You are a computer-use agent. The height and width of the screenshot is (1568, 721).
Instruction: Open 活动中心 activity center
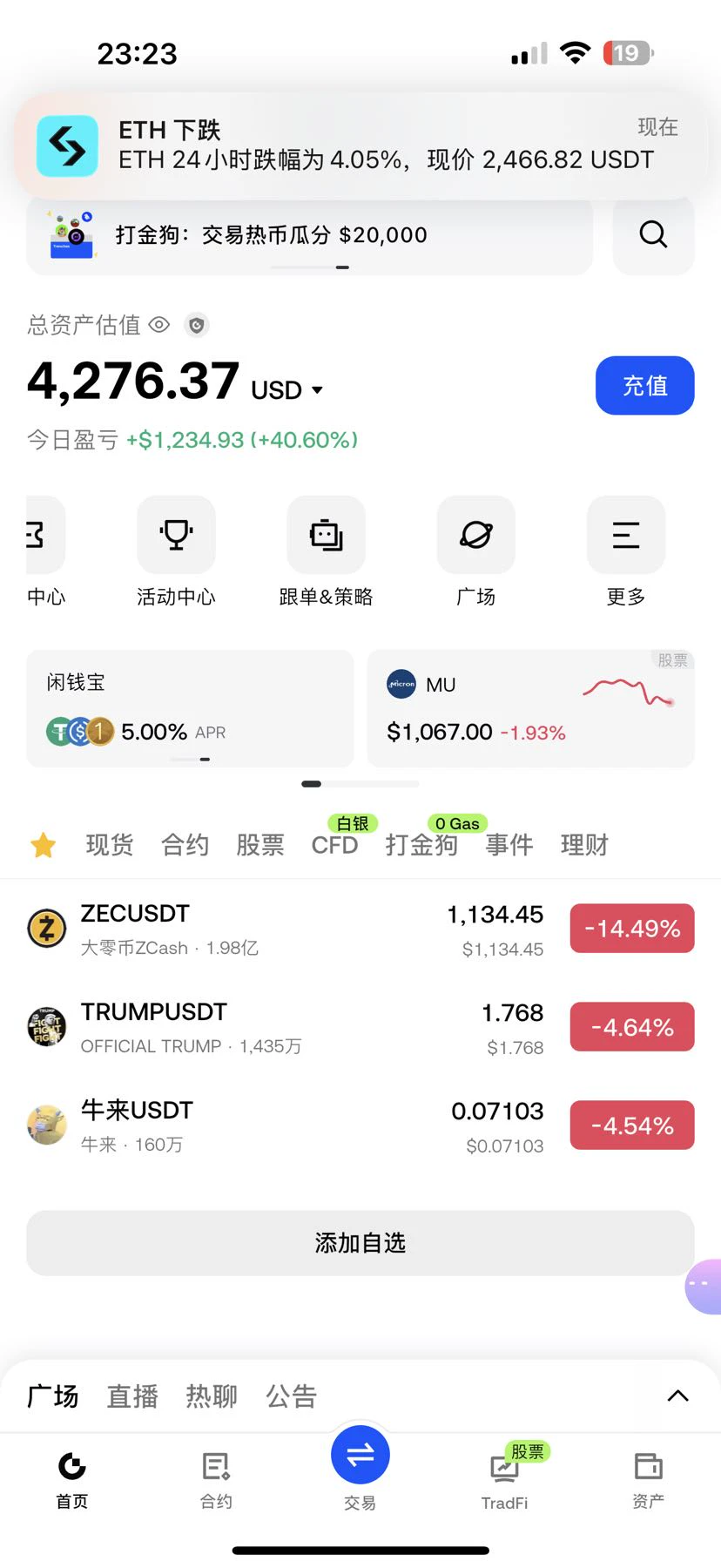(176, 551)
